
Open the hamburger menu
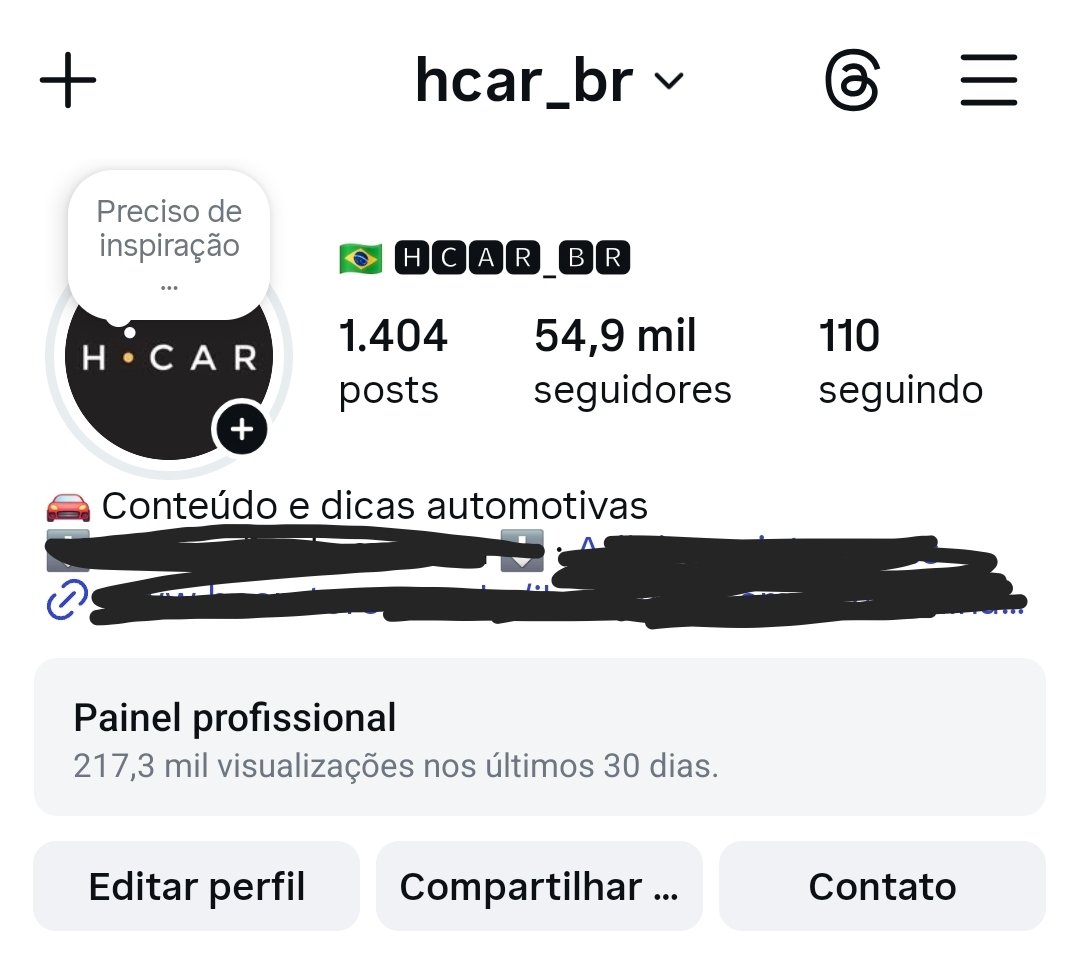coord(988,80)
